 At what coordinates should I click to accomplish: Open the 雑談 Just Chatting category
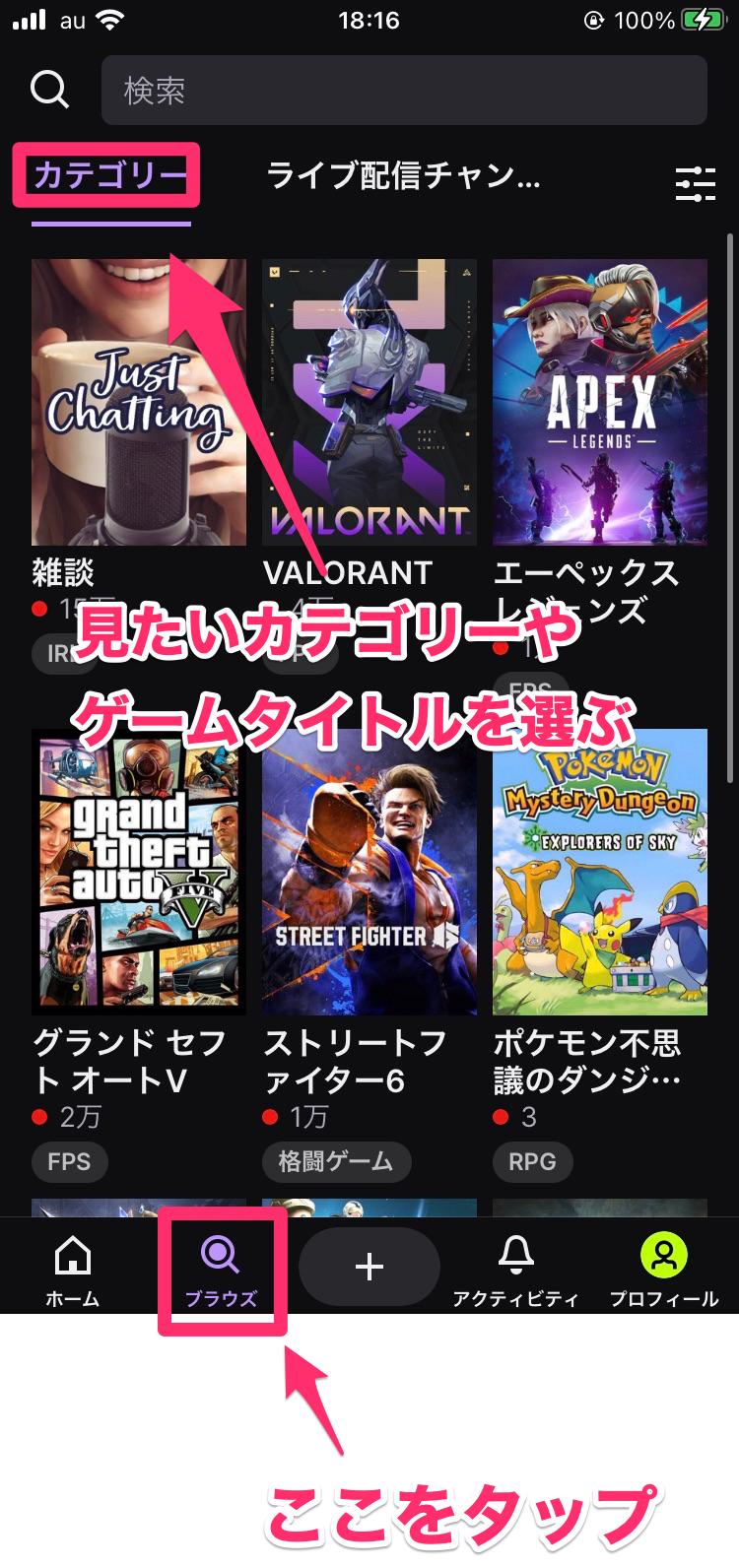(139, 402)
